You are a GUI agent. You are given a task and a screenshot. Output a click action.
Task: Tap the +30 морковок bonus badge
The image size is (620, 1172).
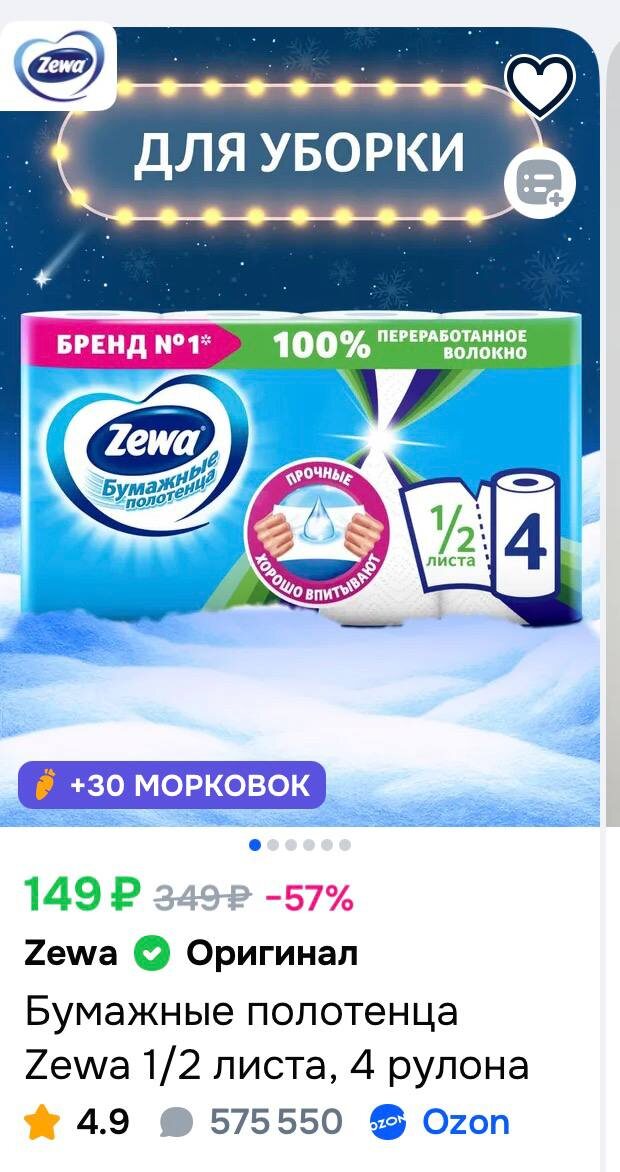click(x=172, y=786)
